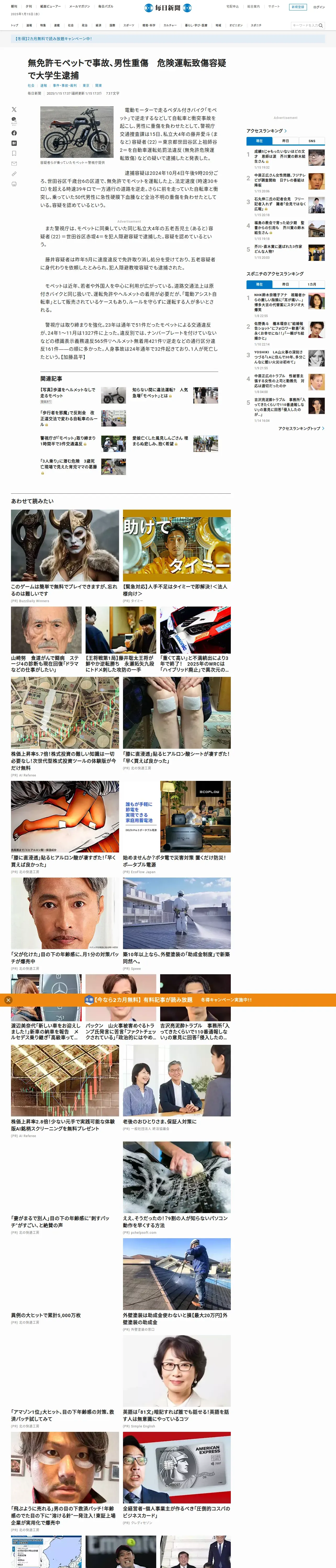Switch スポニチ ranking to the 1カ月 tab
Viewport: 336px width, 1568px height.
pyautogui.click(x=312, y=284)
